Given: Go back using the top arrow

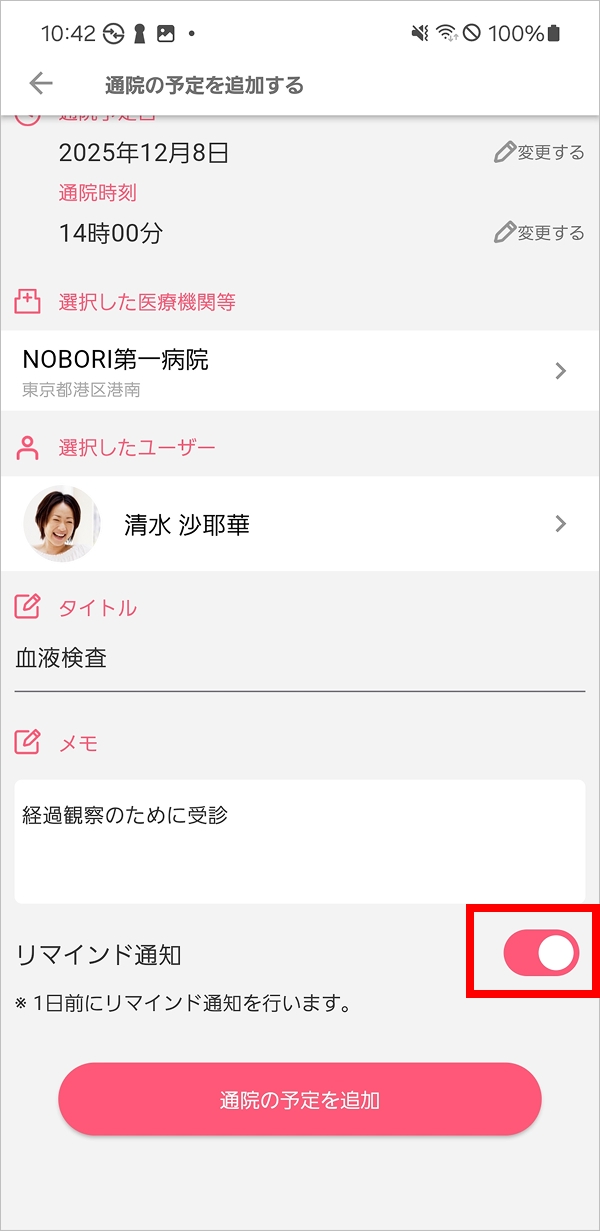Looking at the screenshot, I should click(x=41, y=84).
